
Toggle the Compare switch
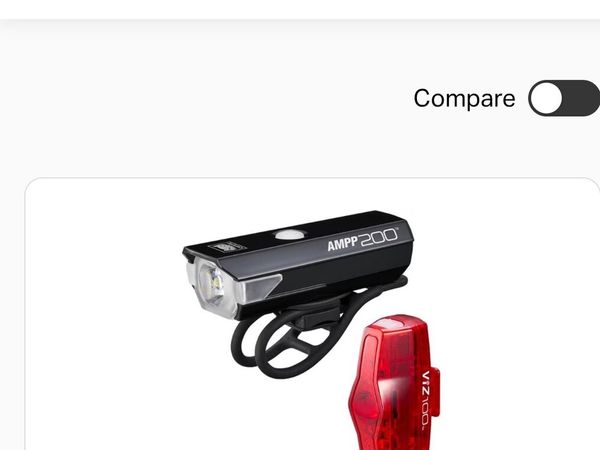pyautogui.click(x=563, y=98)
